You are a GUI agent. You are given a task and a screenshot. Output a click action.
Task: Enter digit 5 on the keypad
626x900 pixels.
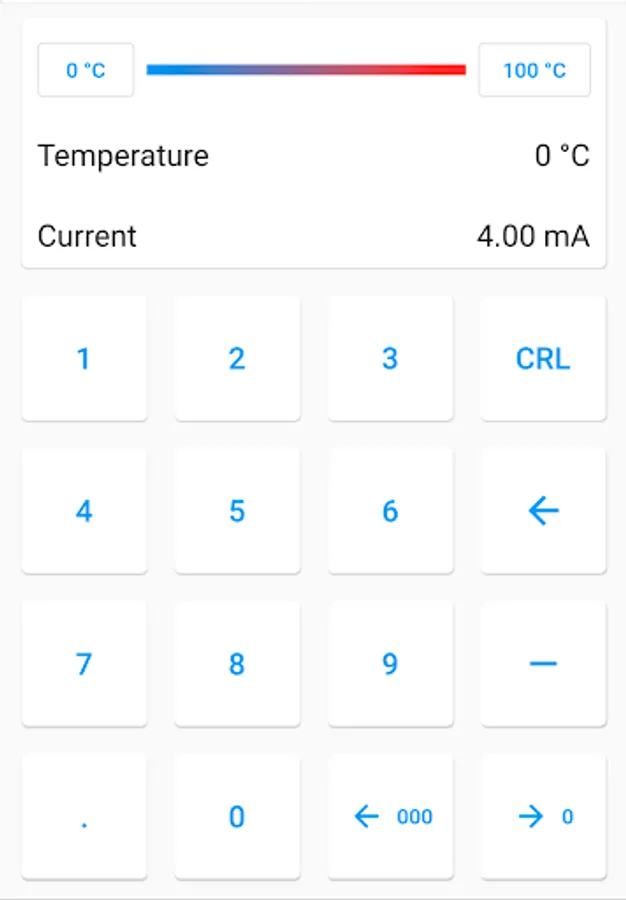point(237,511)
